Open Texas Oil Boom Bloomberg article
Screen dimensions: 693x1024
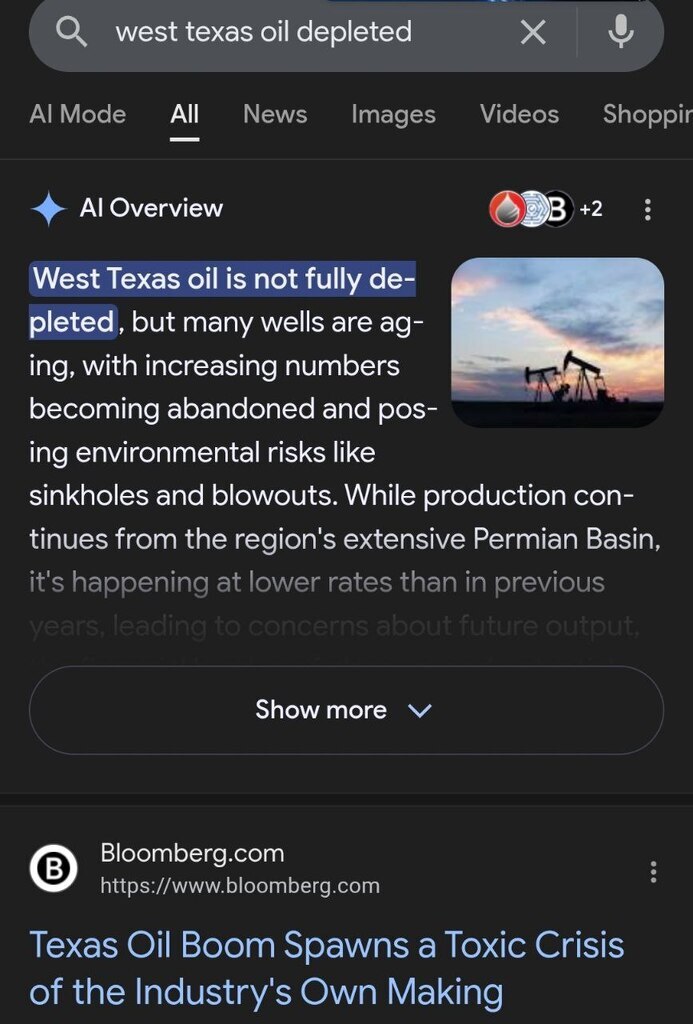click(x=326, y=968)
